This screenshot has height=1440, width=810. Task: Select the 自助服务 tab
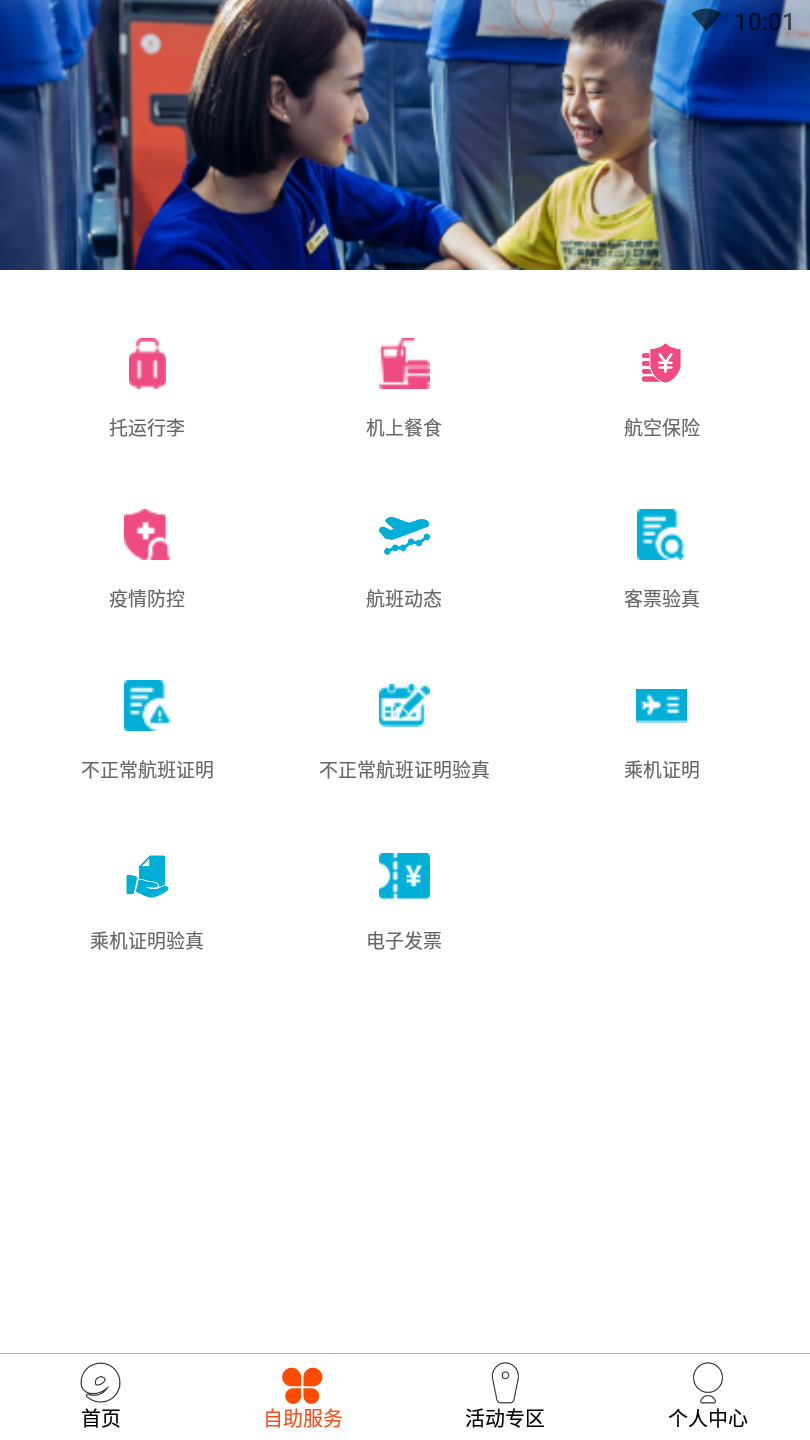pyautogui.click(x=303, y=1397)
